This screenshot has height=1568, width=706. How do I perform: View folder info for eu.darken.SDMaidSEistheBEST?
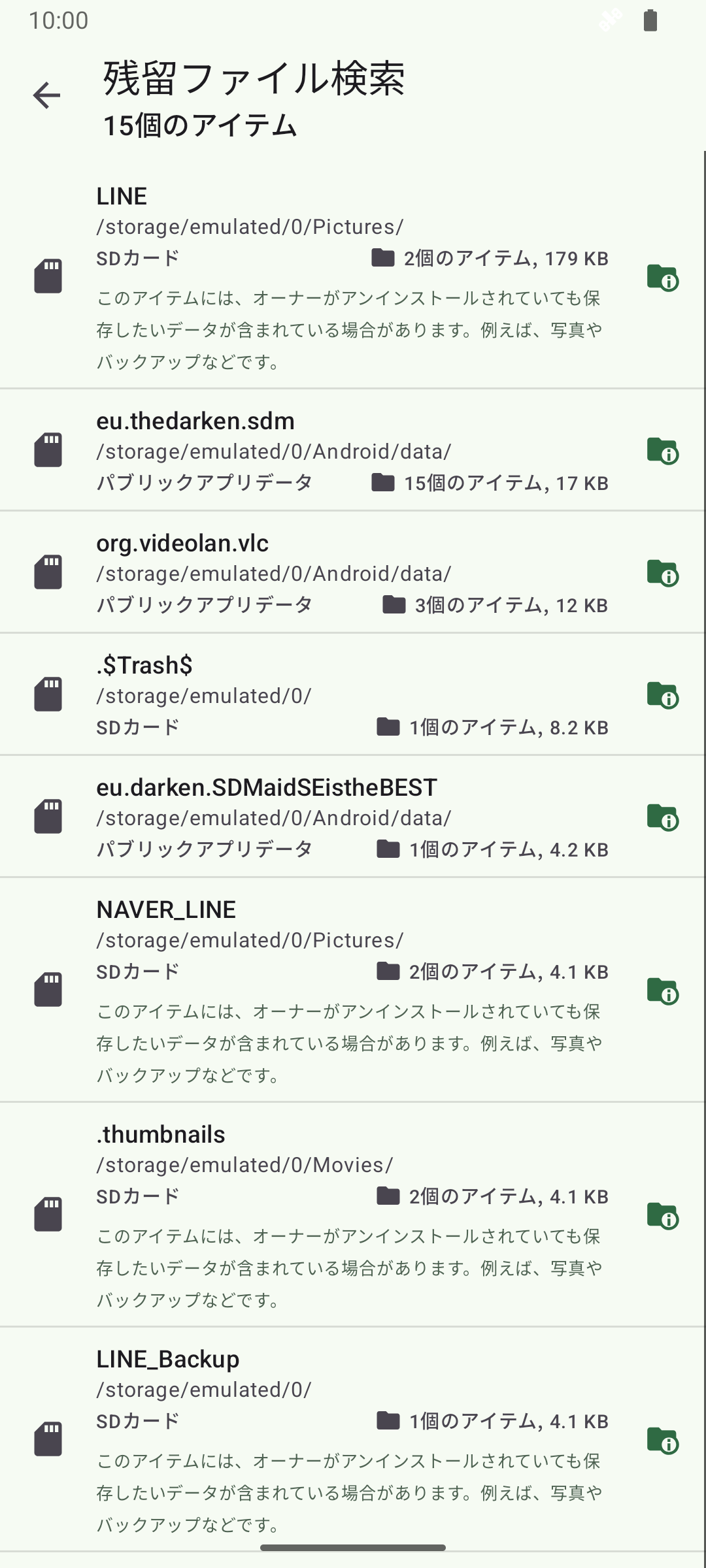[662, 817]
